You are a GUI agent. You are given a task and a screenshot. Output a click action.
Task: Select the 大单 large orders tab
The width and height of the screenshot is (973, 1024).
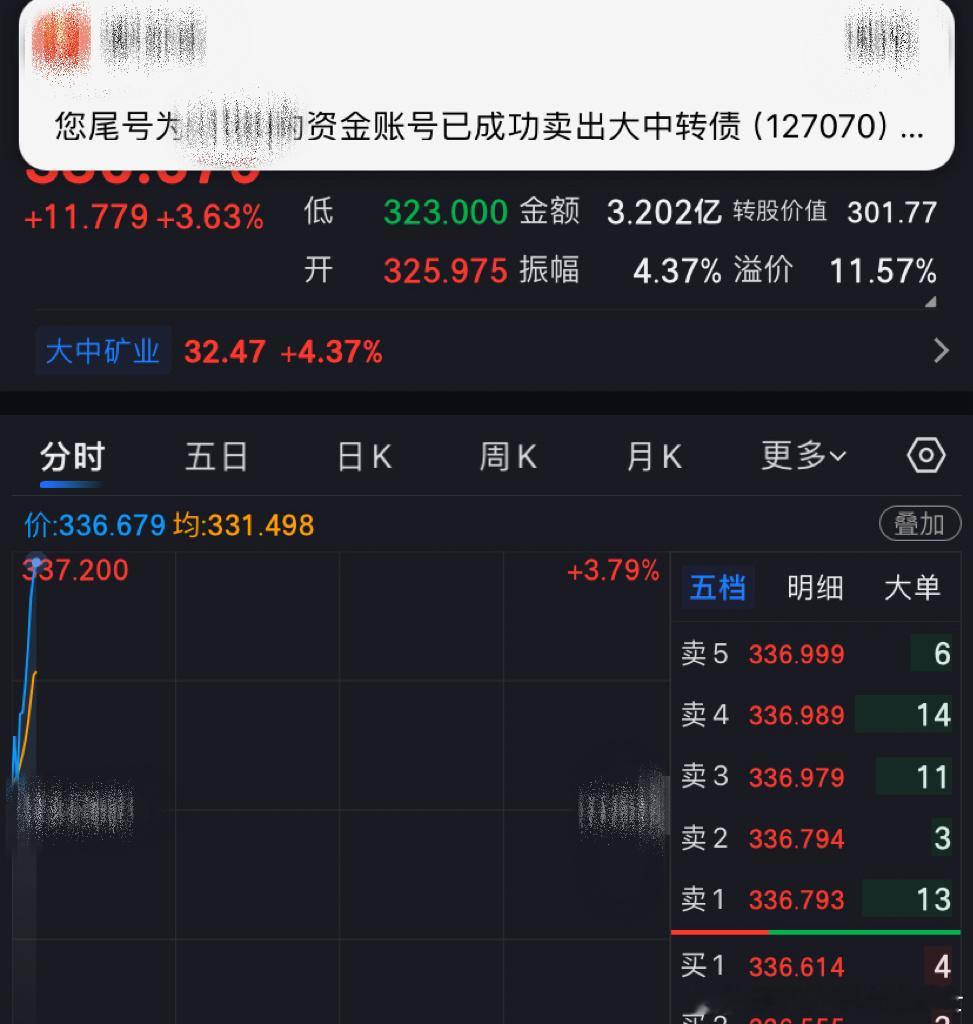tap(911, 588)
